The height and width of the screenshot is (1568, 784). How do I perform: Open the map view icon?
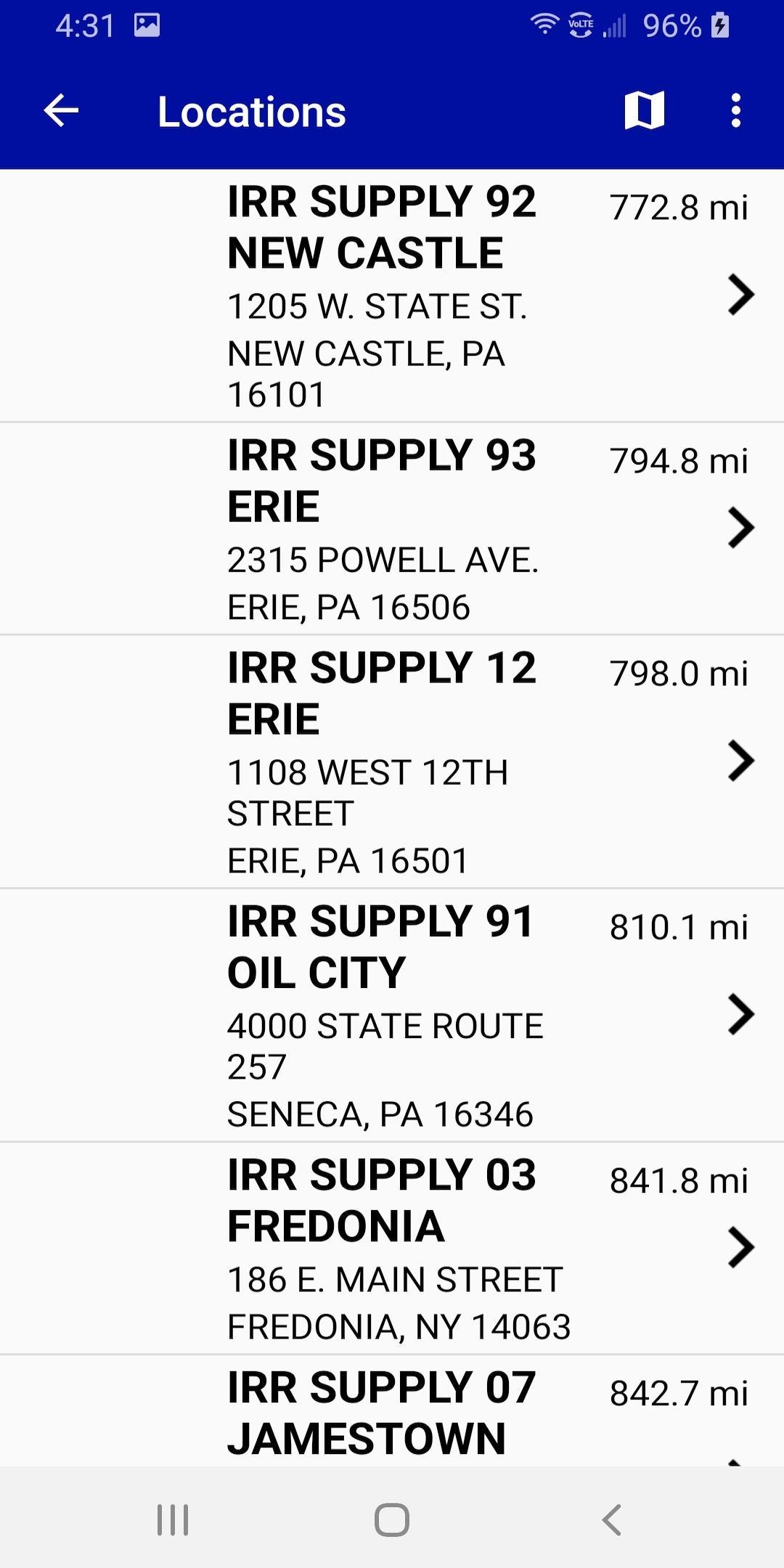[x=645, y=111]
